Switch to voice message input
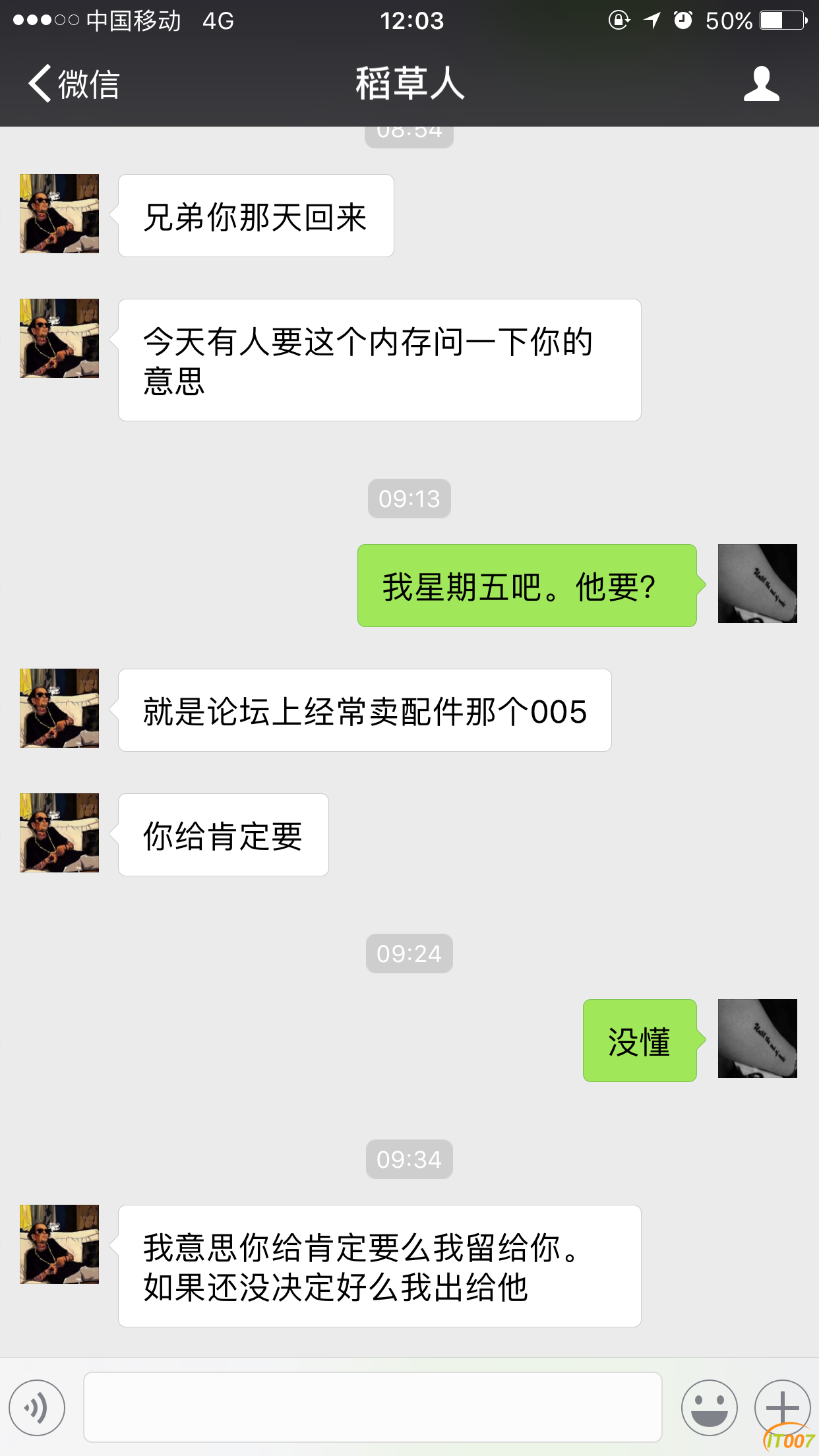Image resolution: width=819 pixels, height=1456 pixels. click(x=37, y=1407)
